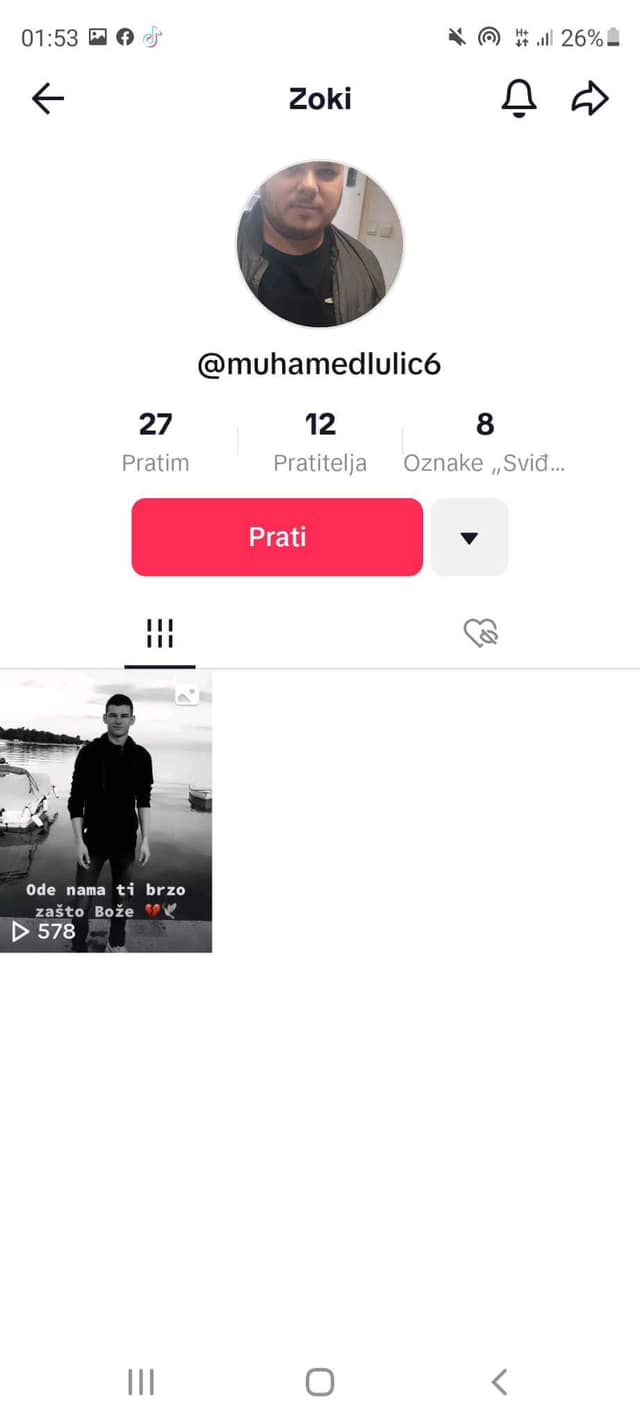The image size is (640, 1423).
Task: Switch to the videos grid tab
Action: point(160,633)
